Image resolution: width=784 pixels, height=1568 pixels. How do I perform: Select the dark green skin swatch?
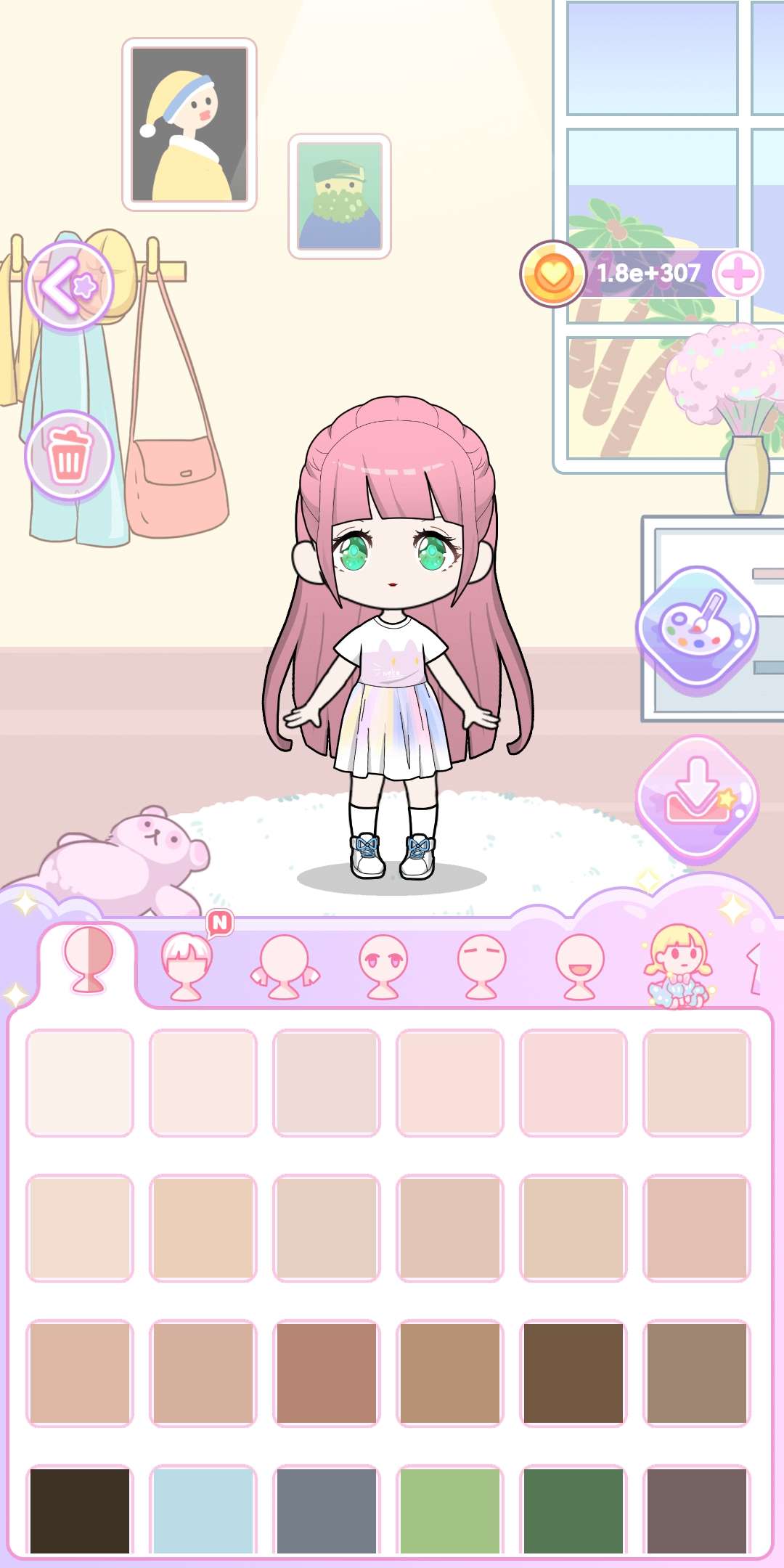(x=573, y=1510)
